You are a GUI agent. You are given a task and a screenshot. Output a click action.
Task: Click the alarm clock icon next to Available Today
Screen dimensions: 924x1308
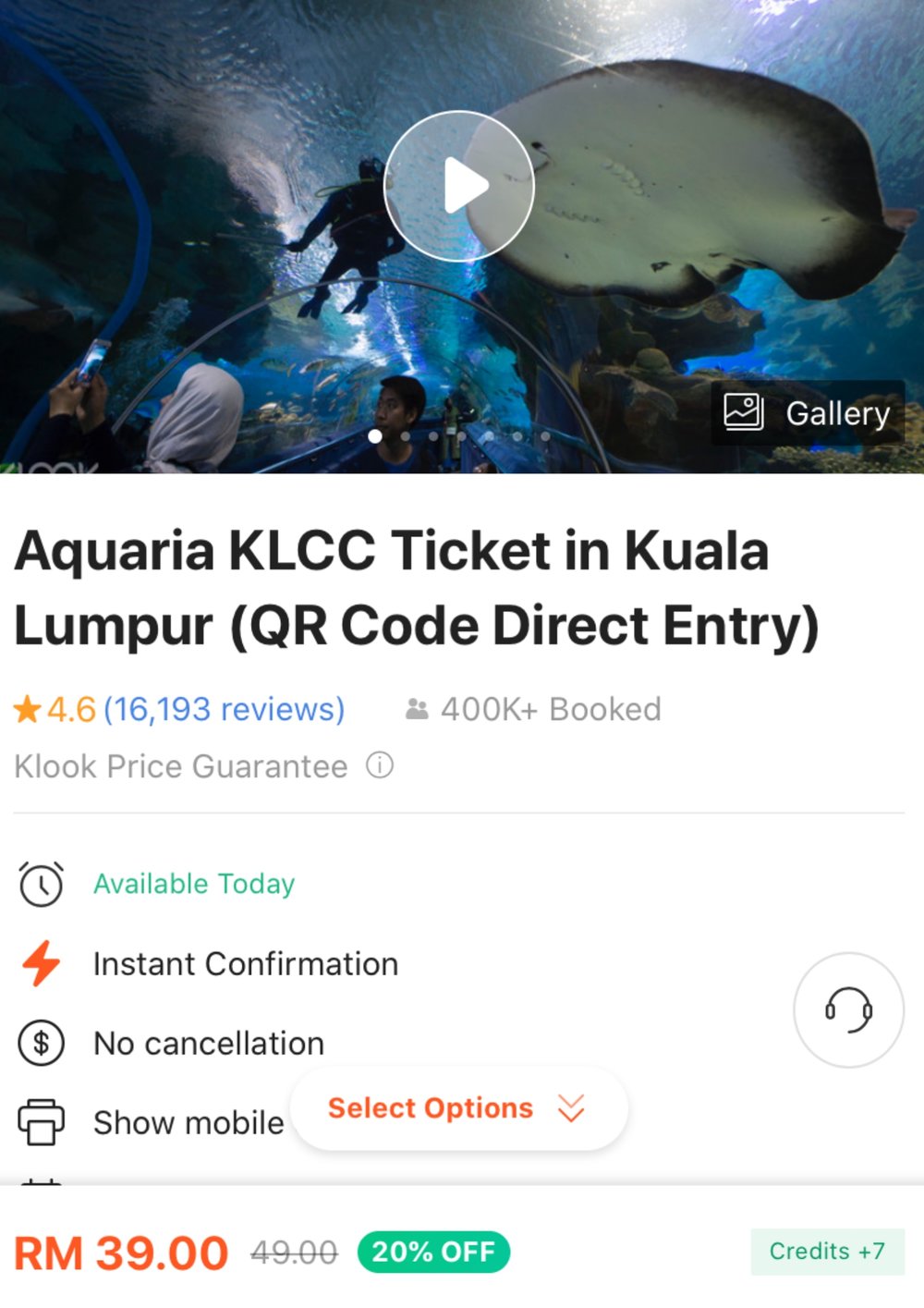click(40, 884)
